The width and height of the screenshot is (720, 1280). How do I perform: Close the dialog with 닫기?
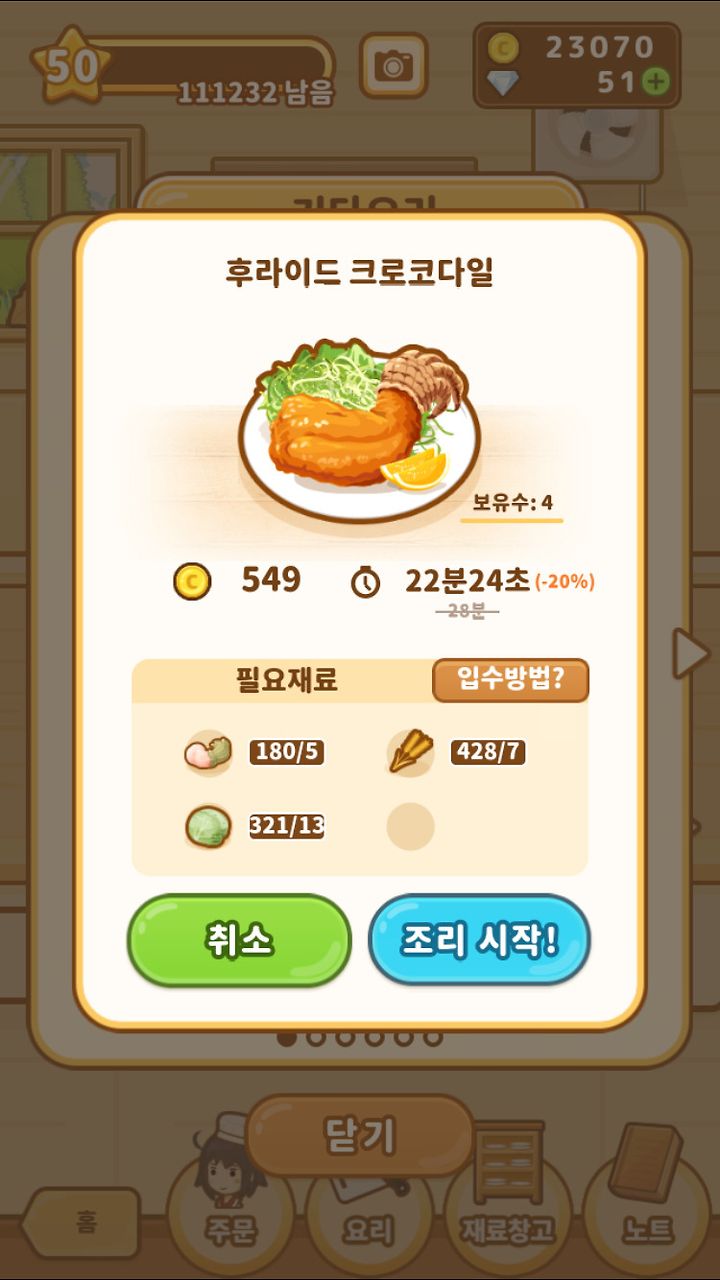click(360, 1135)
